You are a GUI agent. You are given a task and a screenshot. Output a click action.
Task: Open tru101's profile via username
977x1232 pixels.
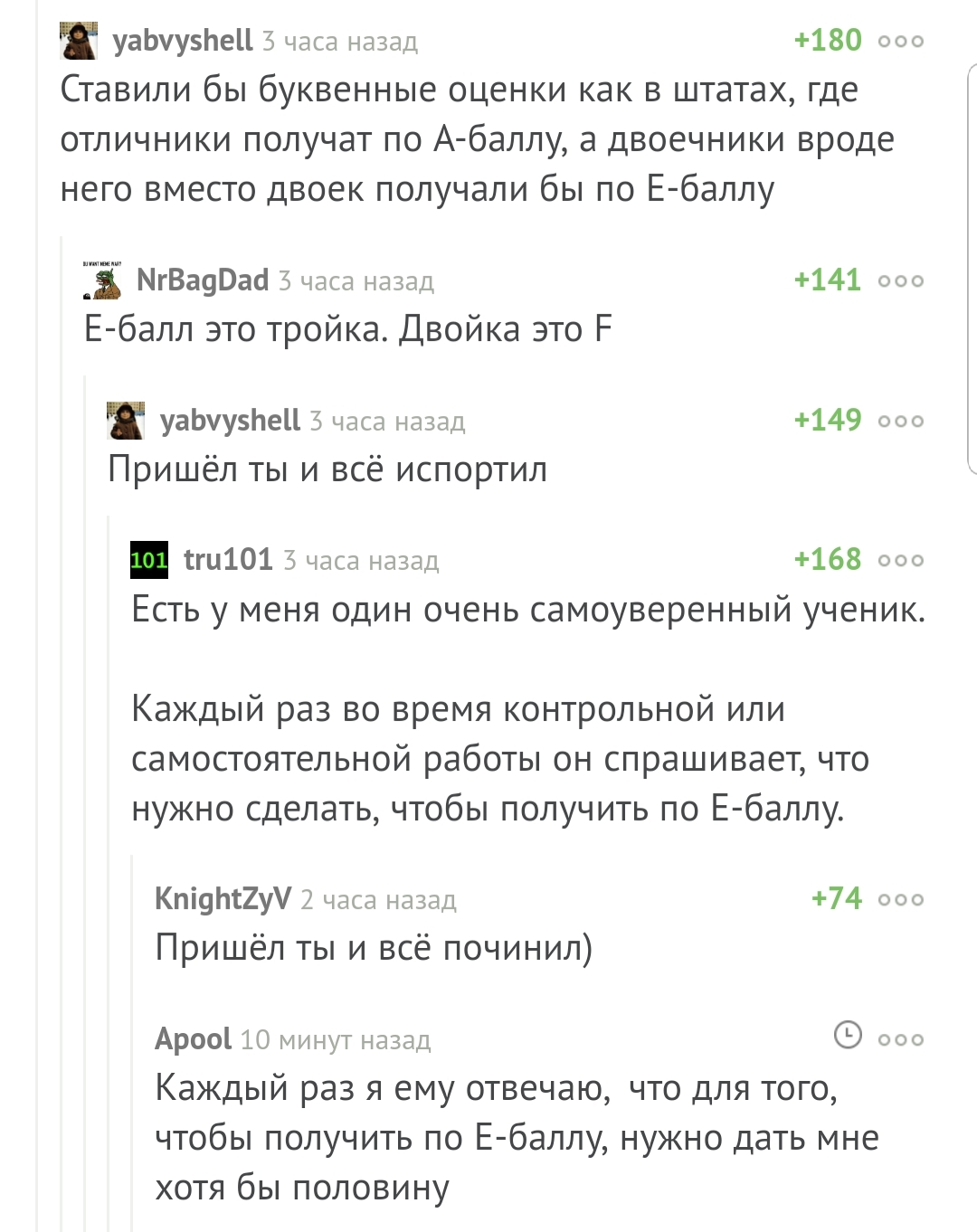point(228,560)
